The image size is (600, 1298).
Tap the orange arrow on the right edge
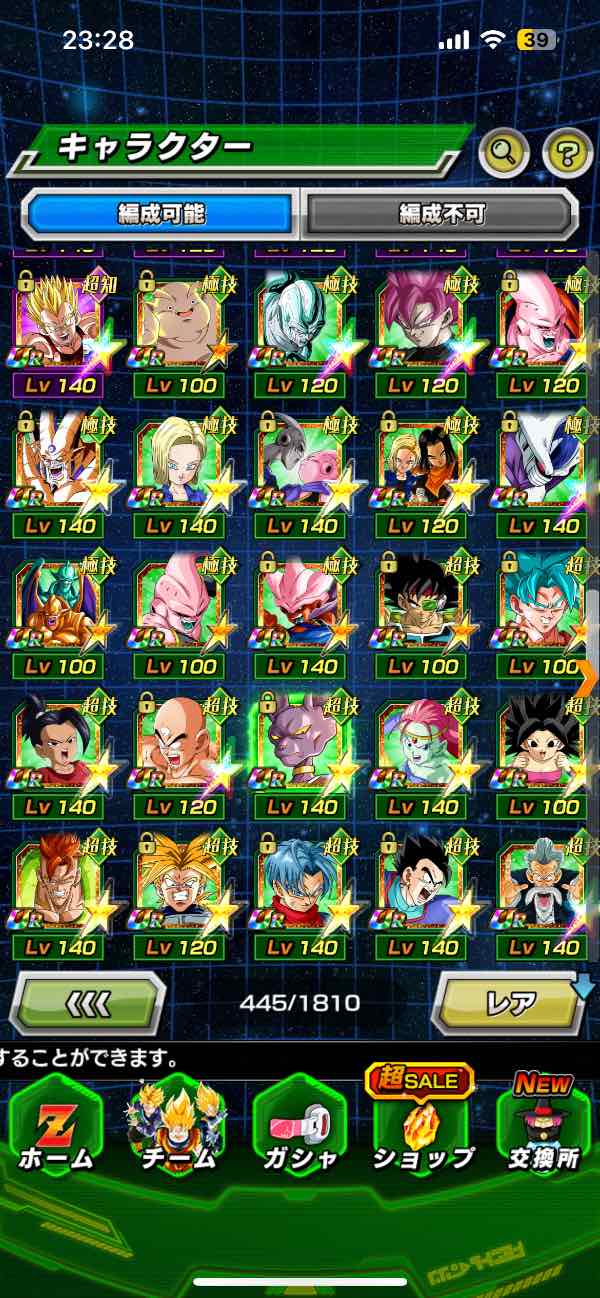pyautogui.click(x=587, y=677)
